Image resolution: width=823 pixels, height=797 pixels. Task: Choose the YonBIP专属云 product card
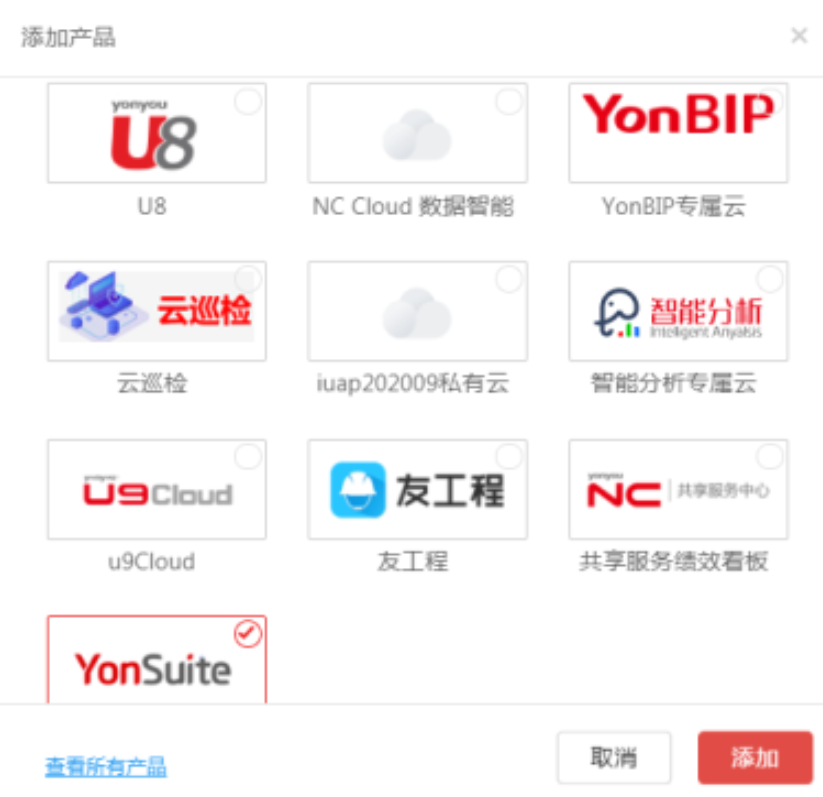[x=678, y=133]
